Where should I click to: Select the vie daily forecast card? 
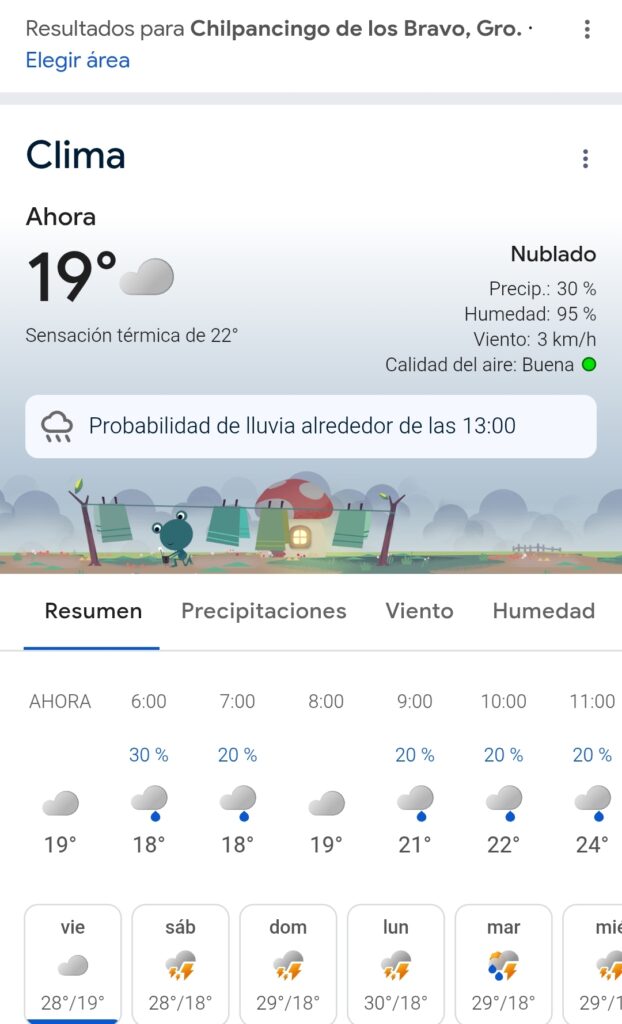pyautogui.click(x=73, y=963)
